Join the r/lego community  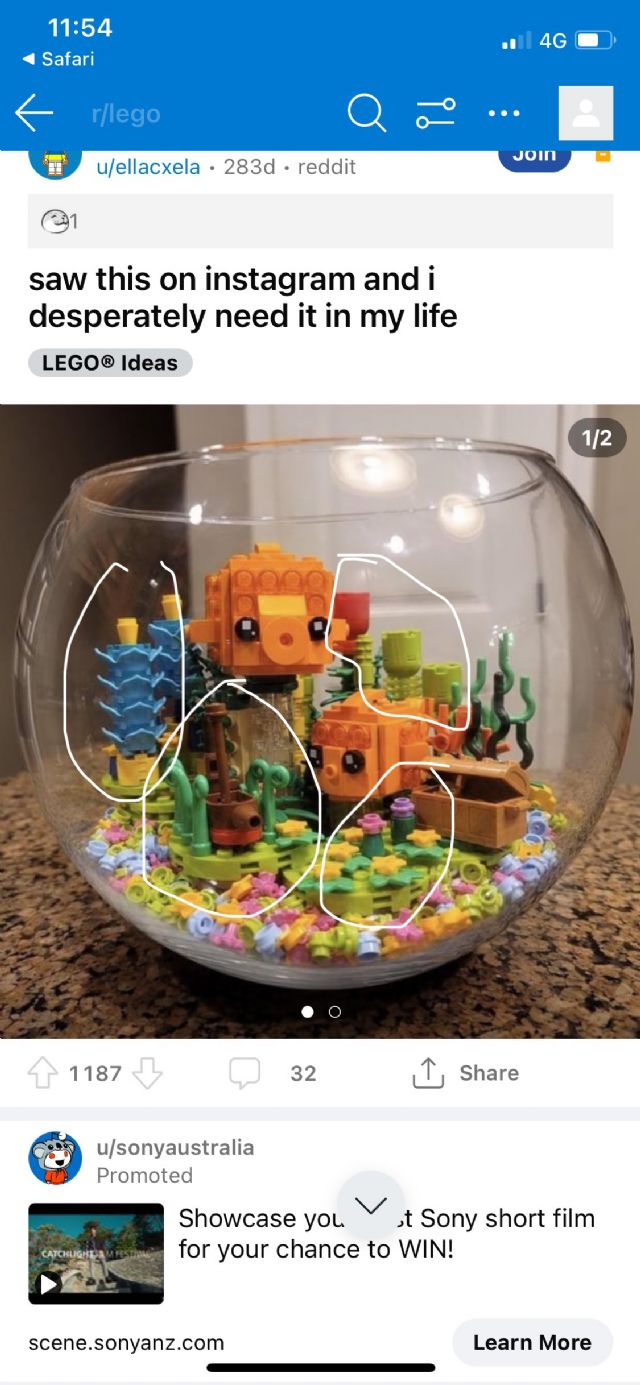(534, 157)
